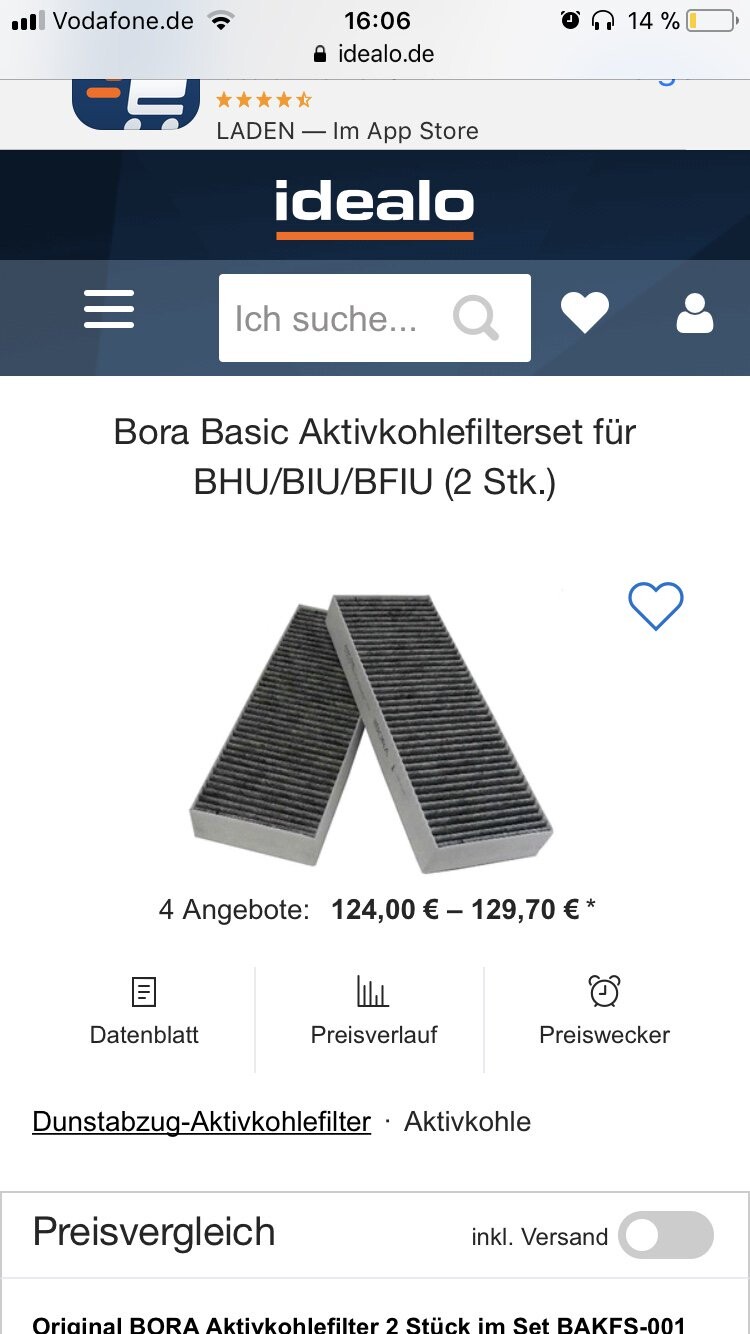View the Bora filter product image

pyautogui.click(x=371, y=732)
